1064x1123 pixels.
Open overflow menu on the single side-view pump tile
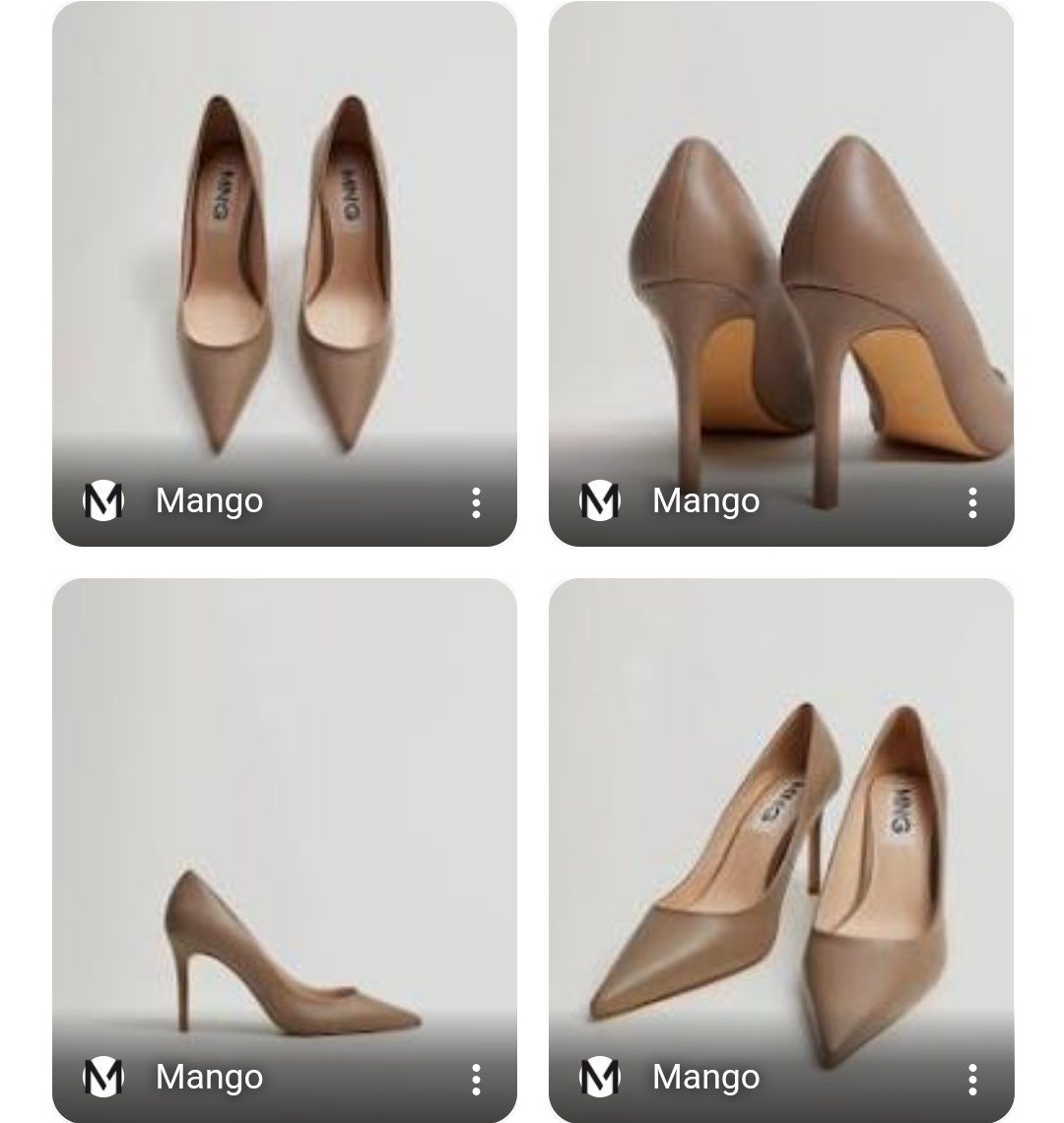click(476, 1079)
